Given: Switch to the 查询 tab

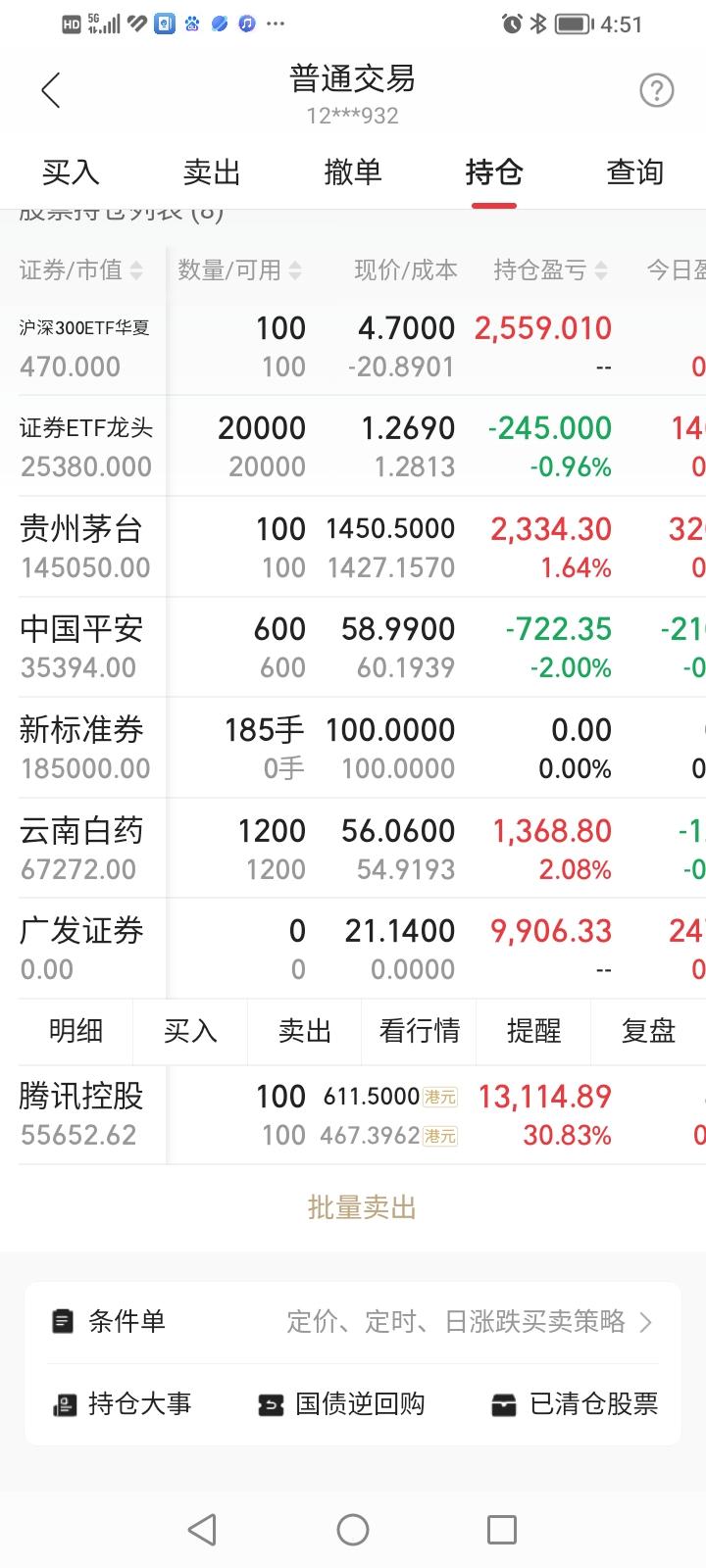Looking at the screenshot, I should point(634,172).
